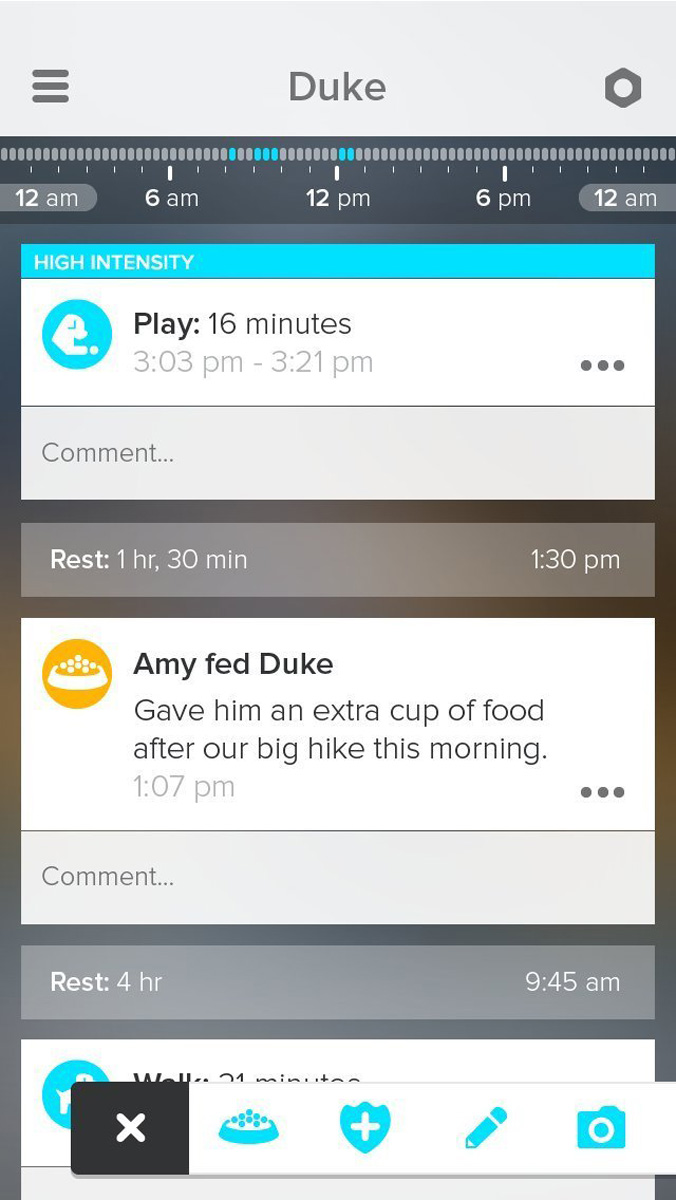Close the quick-add toolbar
Viewport: 676px width, 1200px height.
pyautogui.click(x=130, y=1128)
